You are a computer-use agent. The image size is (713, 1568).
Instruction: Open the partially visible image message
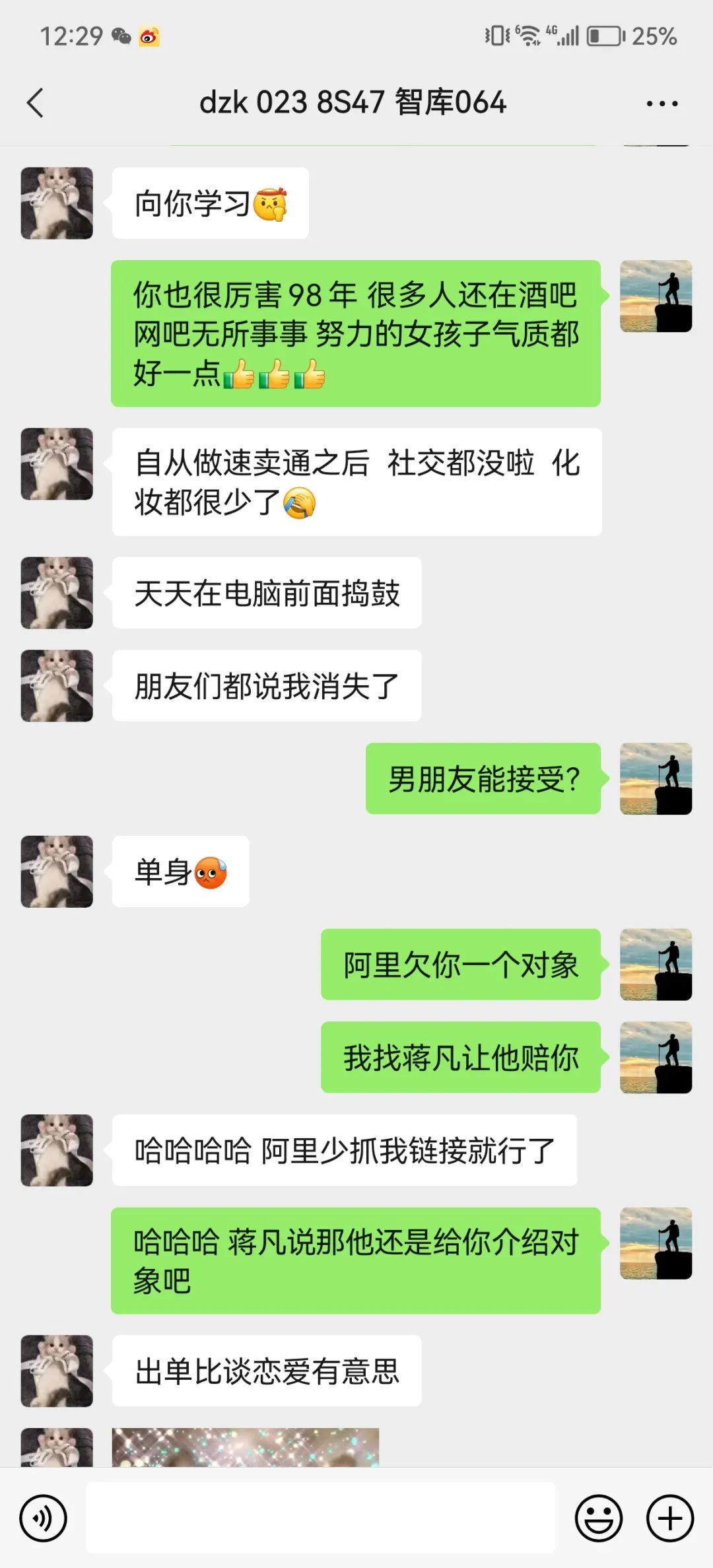tap(245, 1447)
